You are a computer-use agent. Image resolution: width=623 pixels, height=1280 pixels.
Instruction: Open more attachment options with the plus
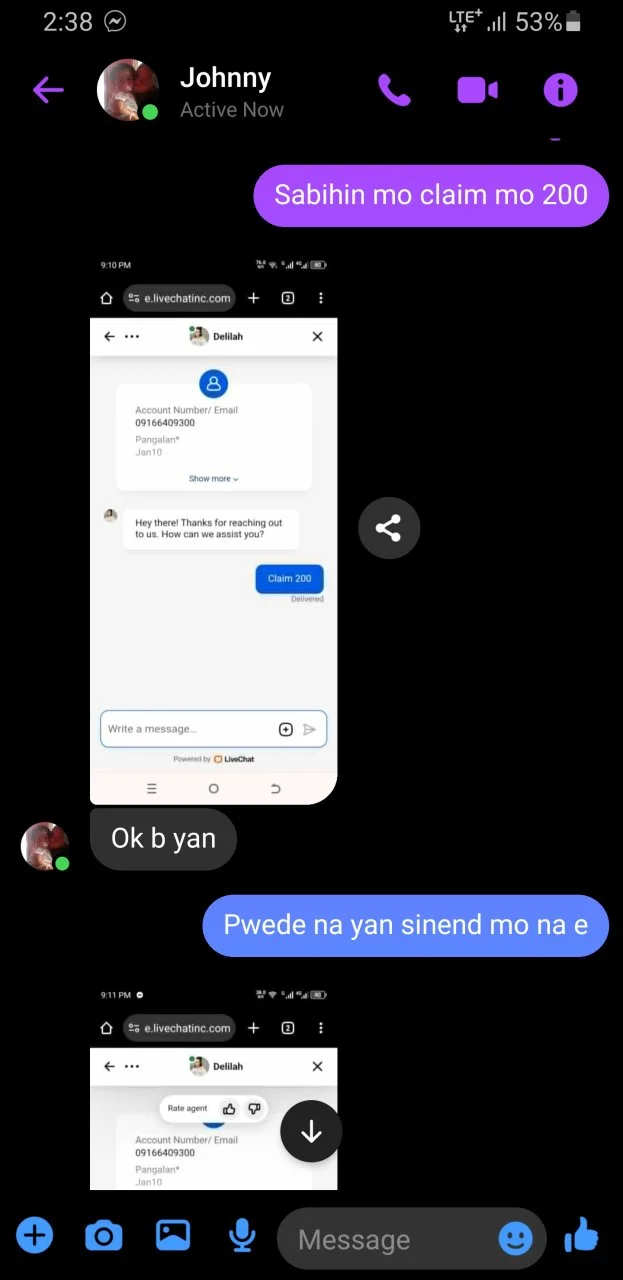click(35, 1237)
